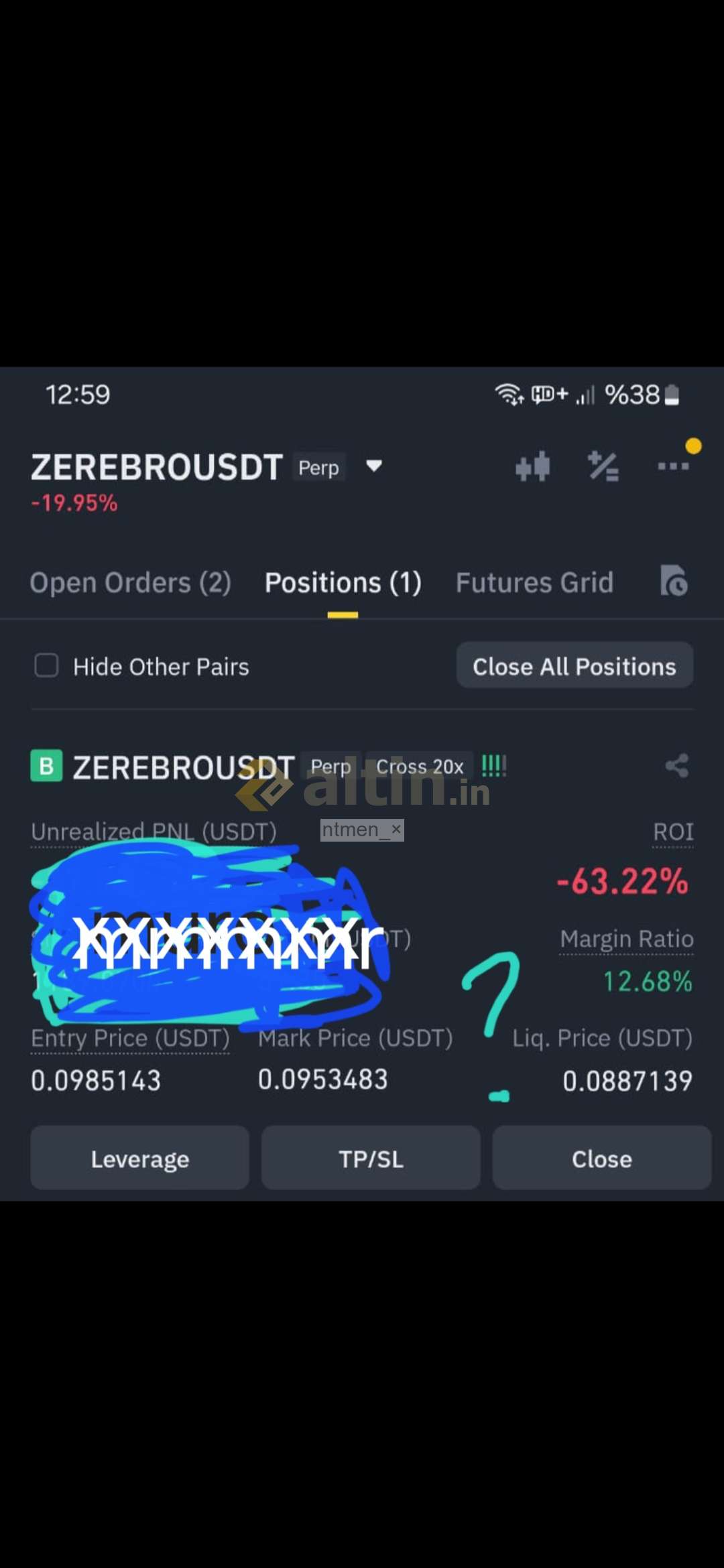Screen dimensions: 724x1568
Task: Switch to the Futures Grid tab
Action: click(534, 582)
